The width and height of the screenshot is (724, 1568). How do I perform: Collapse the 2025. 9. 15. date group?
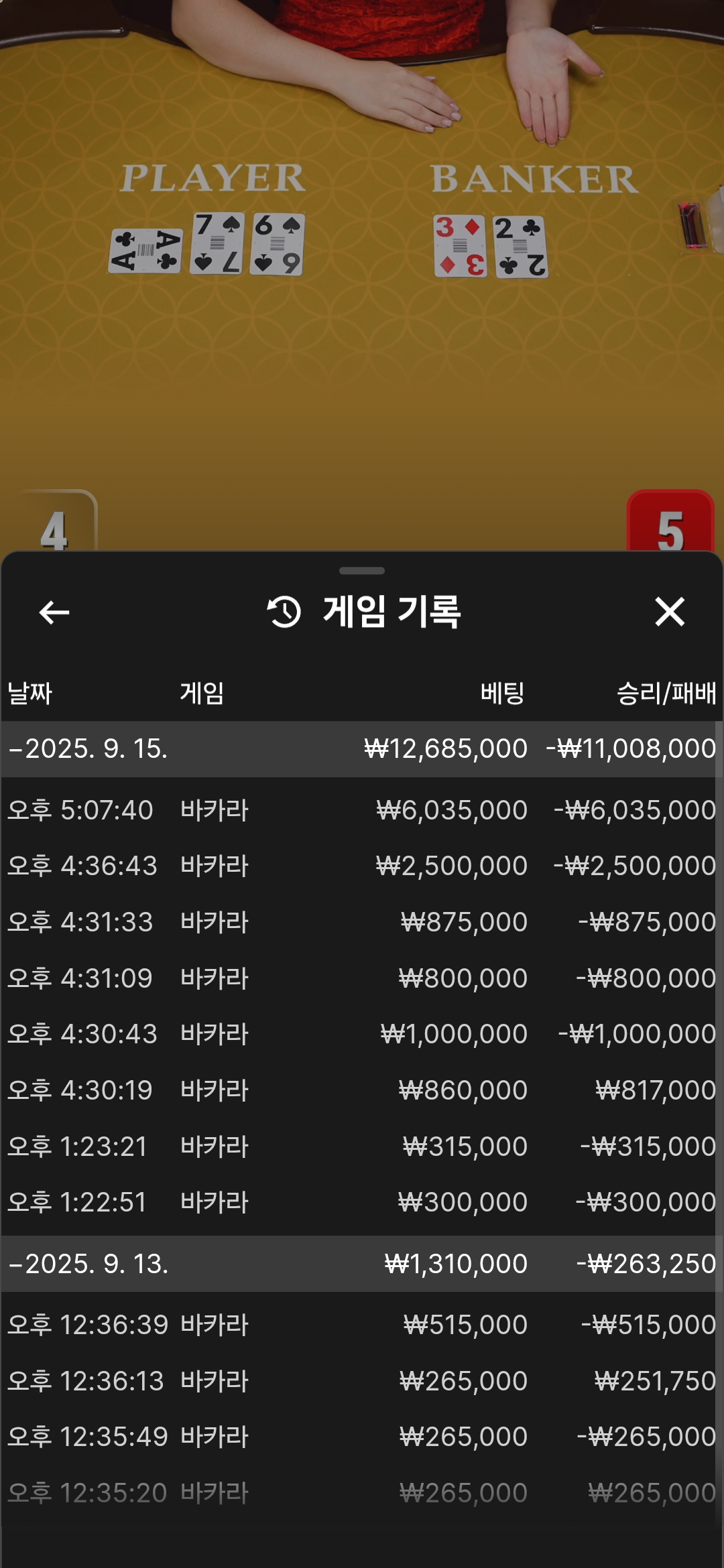click(x=87, y=748)
